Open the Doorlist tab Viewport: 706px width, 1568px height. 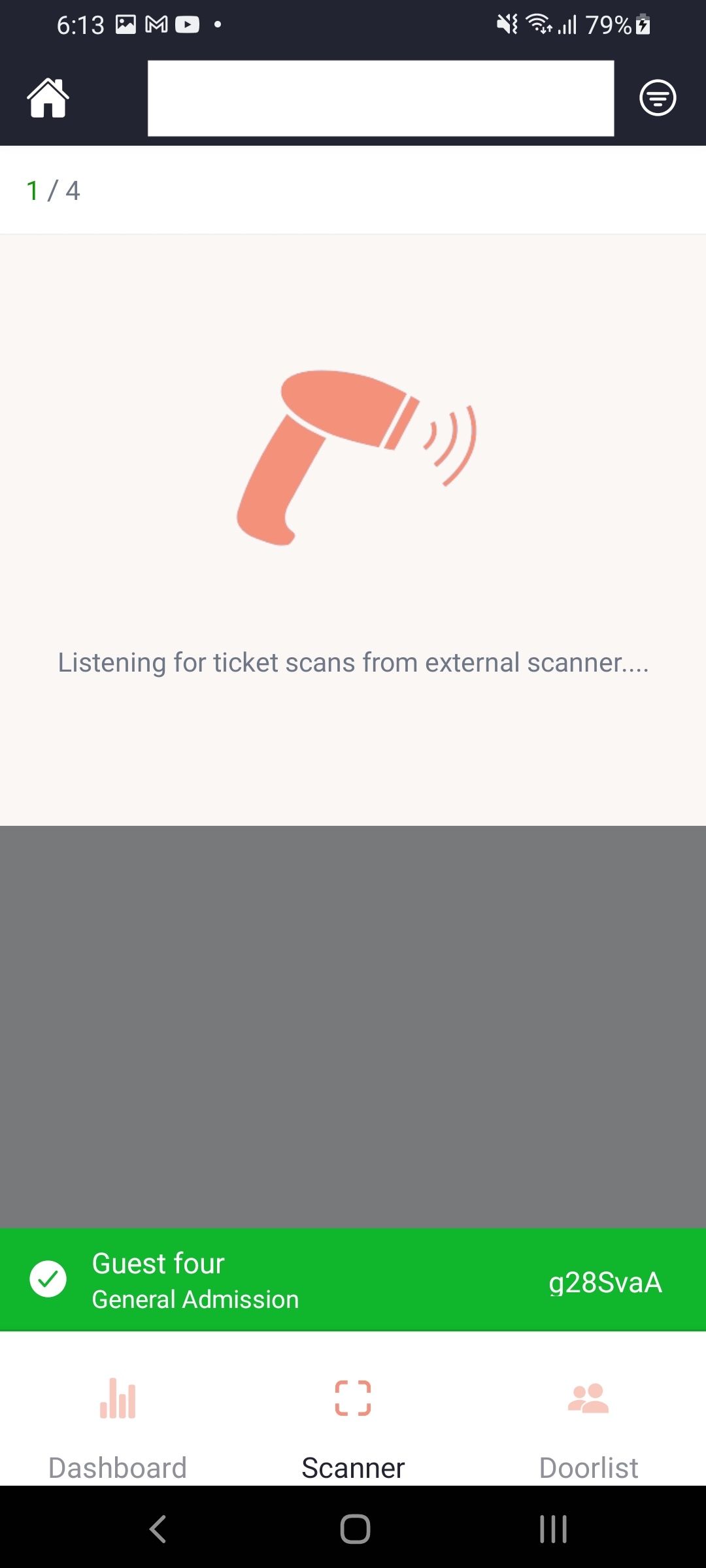(588, 1428)
